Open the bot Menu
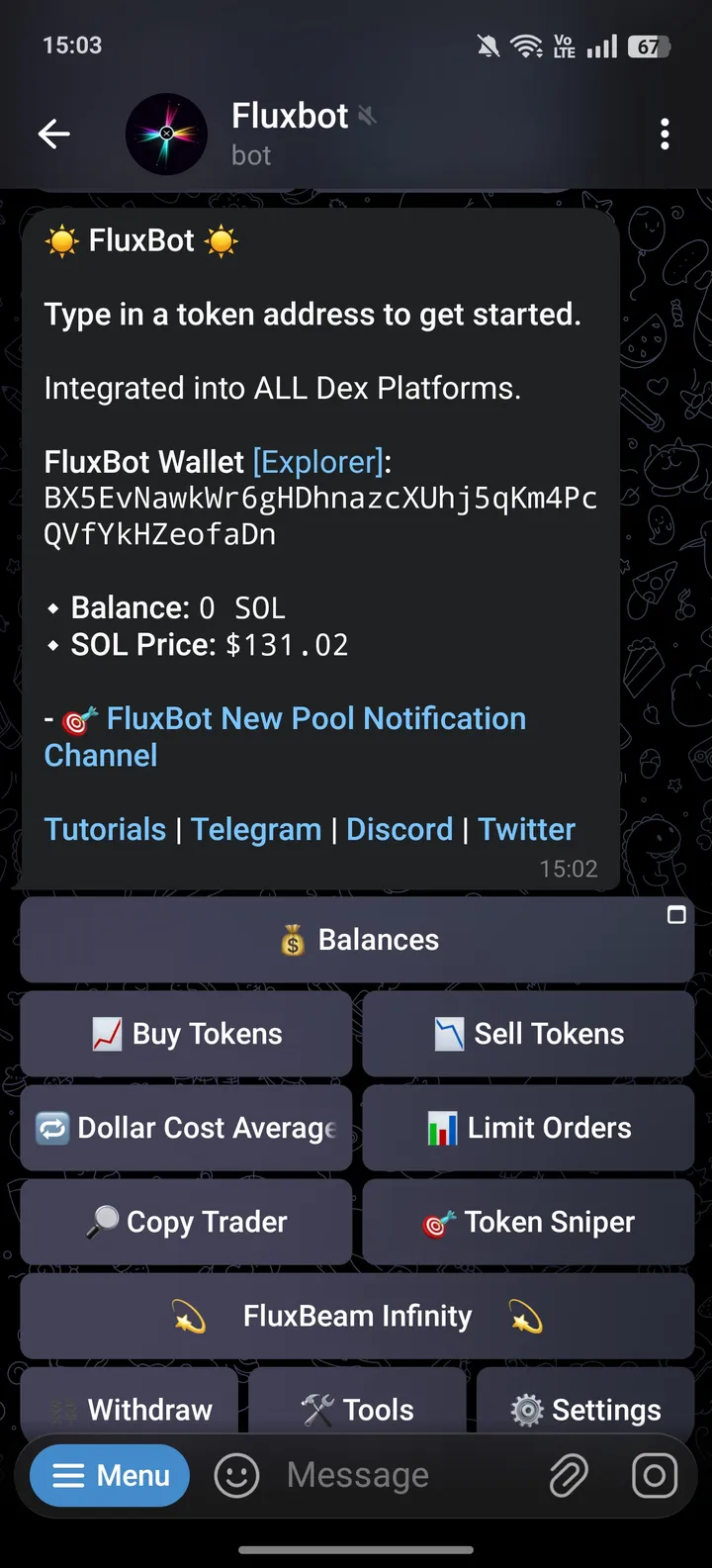 pos(109,1475)
